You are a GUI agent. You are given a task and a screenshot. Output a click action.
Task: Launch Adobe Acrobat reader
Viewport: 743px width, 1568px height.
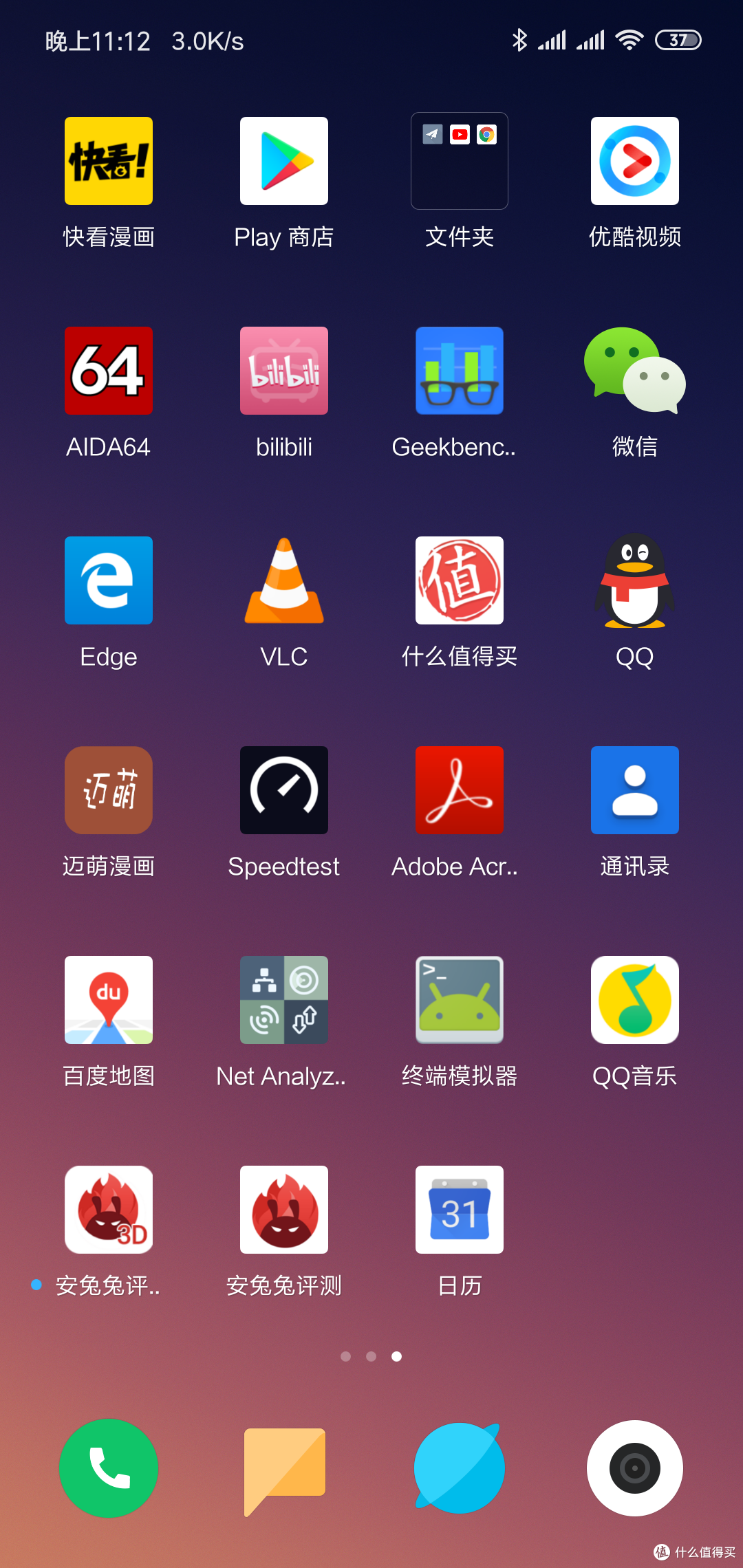(x=459, y=790)
